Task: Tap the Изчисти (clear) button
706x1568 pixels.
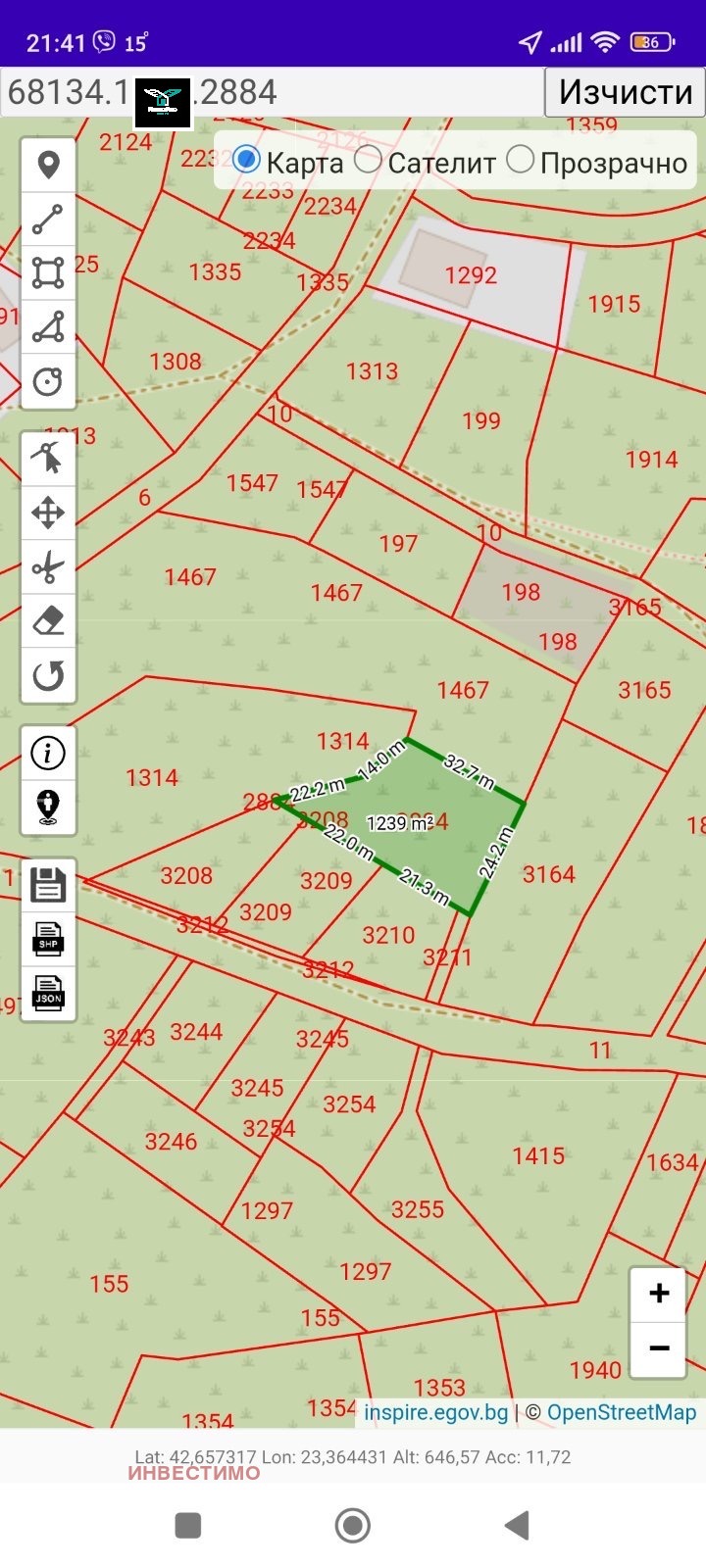Action: (x=625, y=92)
